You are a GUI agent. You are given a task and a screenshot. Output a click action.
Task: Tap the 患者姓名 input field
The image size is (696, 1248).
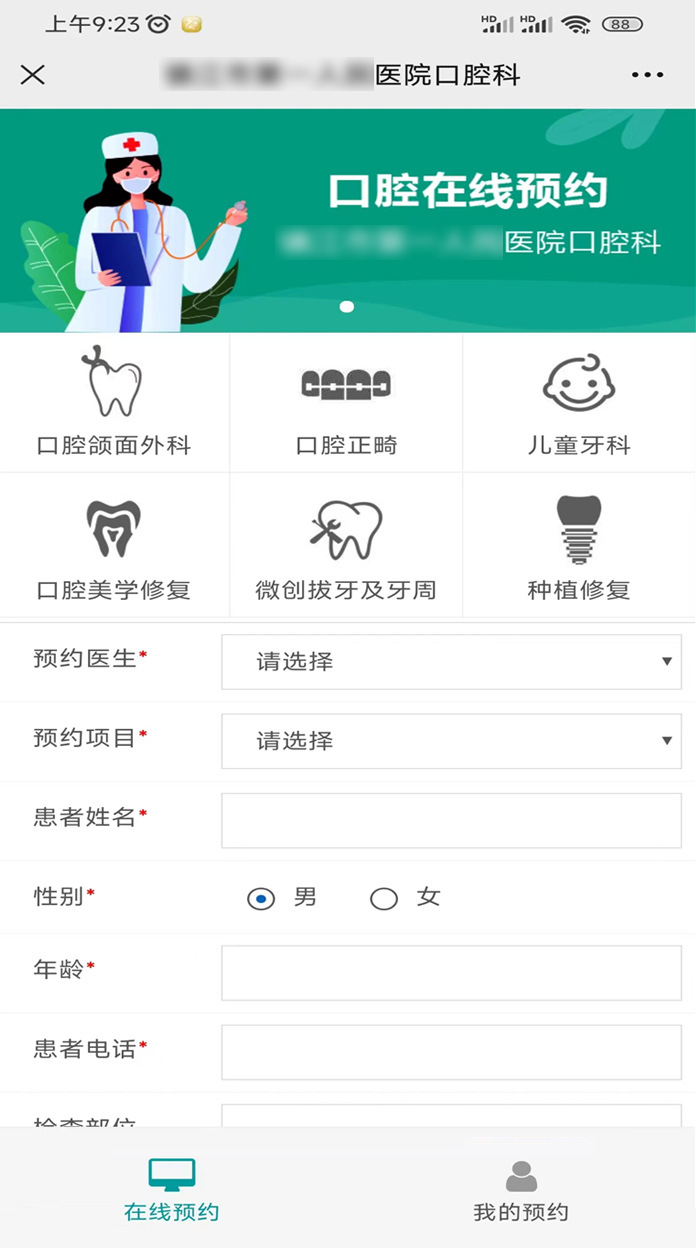point(451,821)
